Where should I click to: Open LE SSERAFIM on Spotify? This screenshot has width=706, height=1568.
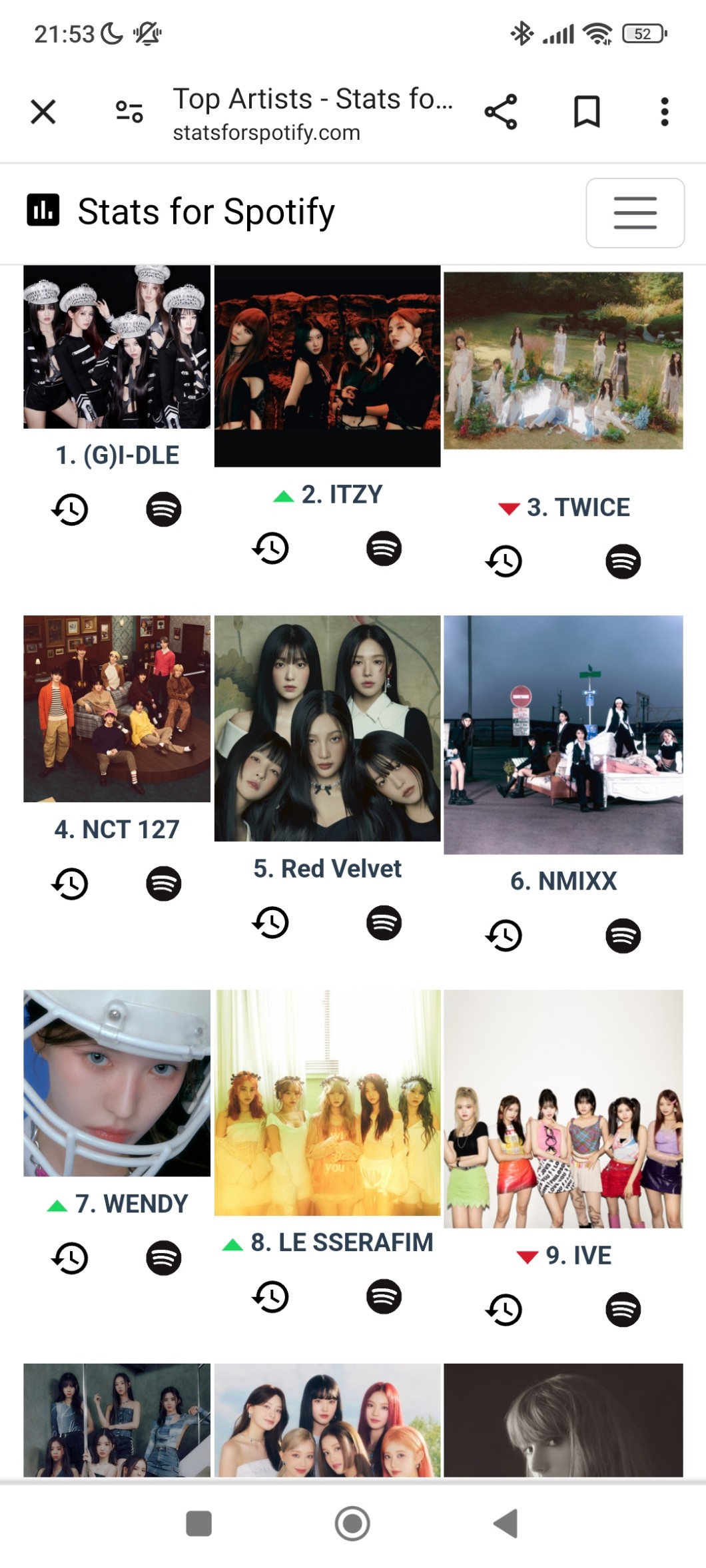point(384,1297)
